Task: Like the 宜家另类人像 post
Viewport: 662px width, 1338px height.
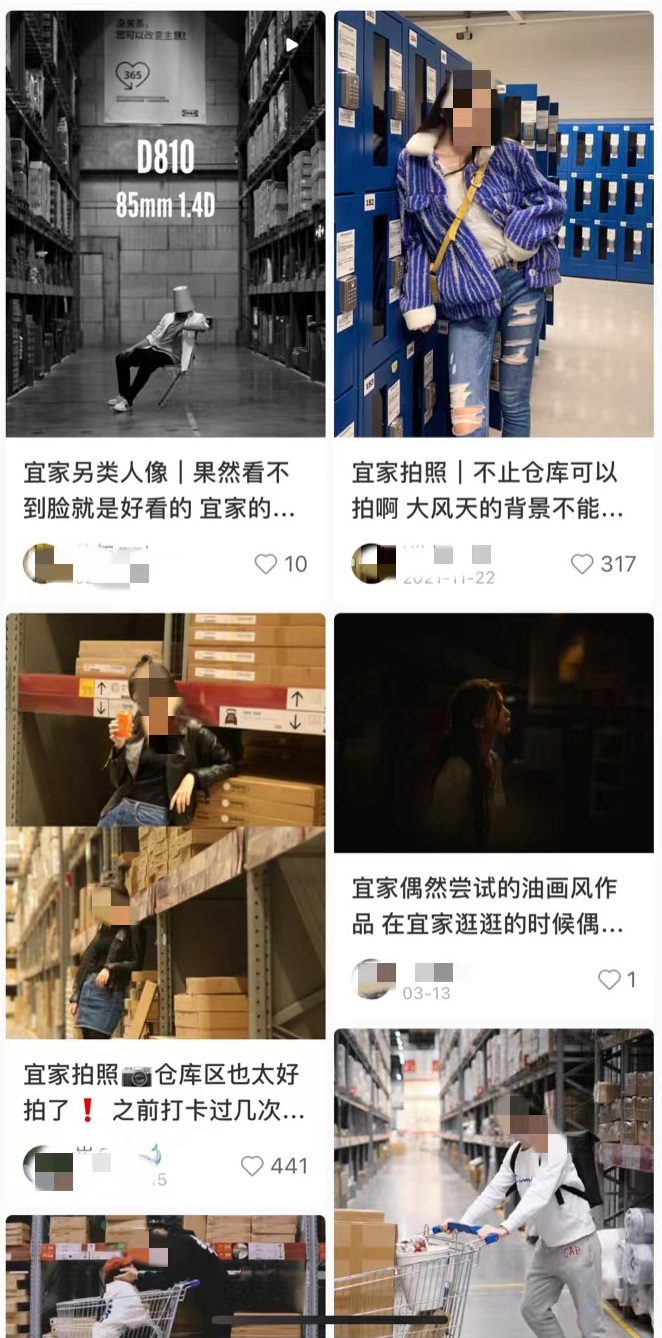Action: (266, 564)
